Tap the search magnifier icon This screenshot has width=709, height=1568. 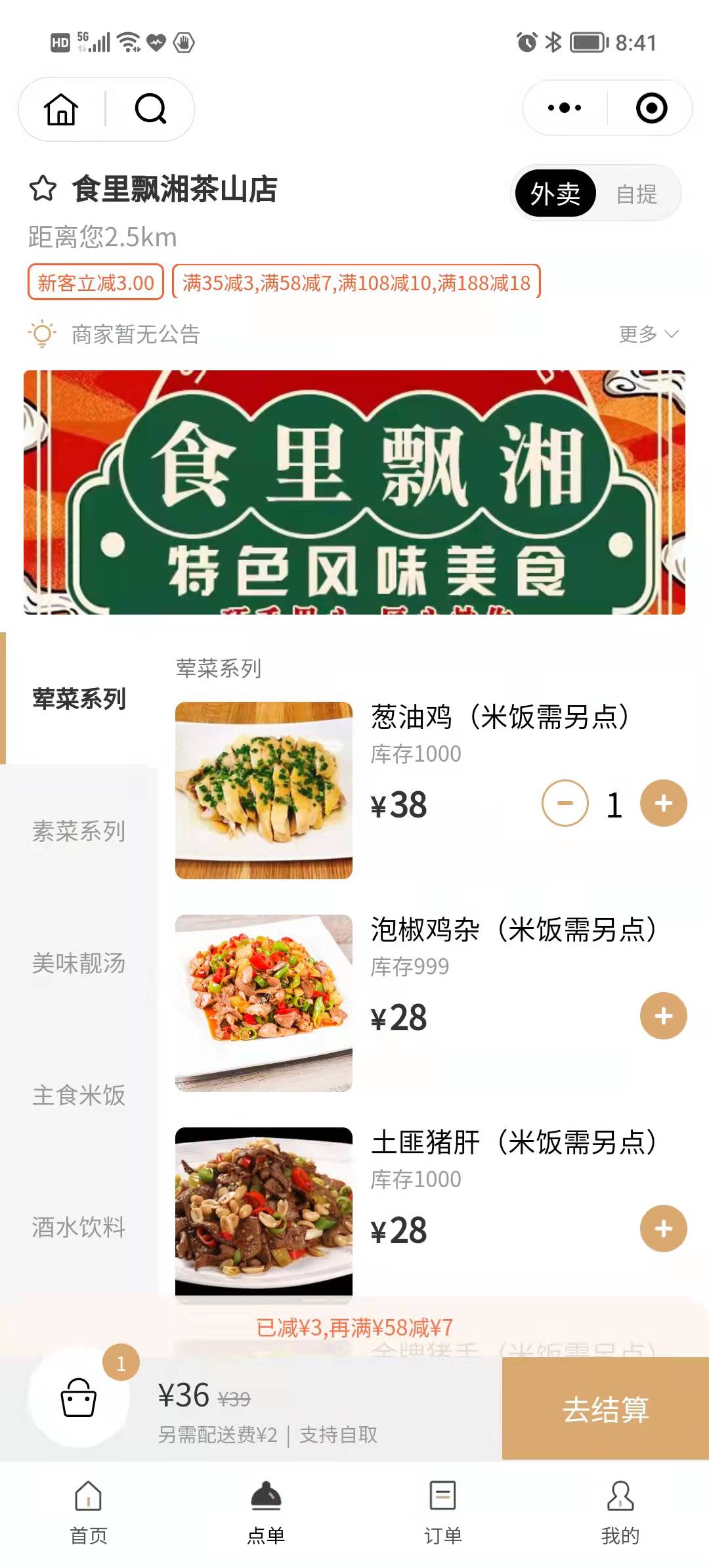pos(151,109)
